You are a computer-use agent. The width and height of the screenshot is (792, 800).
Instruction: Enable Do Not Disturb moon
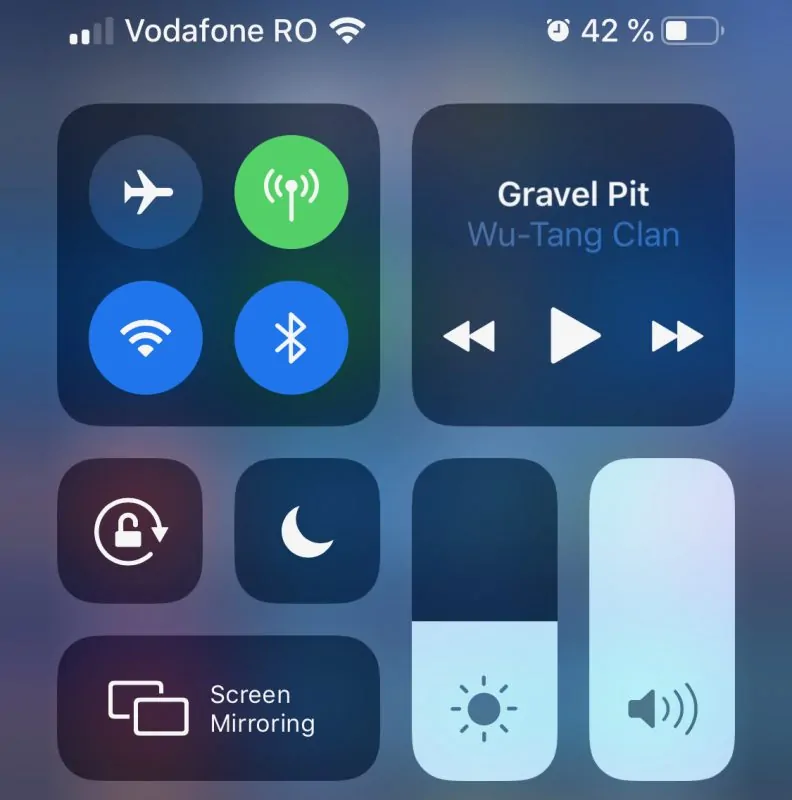pos(307,530)
